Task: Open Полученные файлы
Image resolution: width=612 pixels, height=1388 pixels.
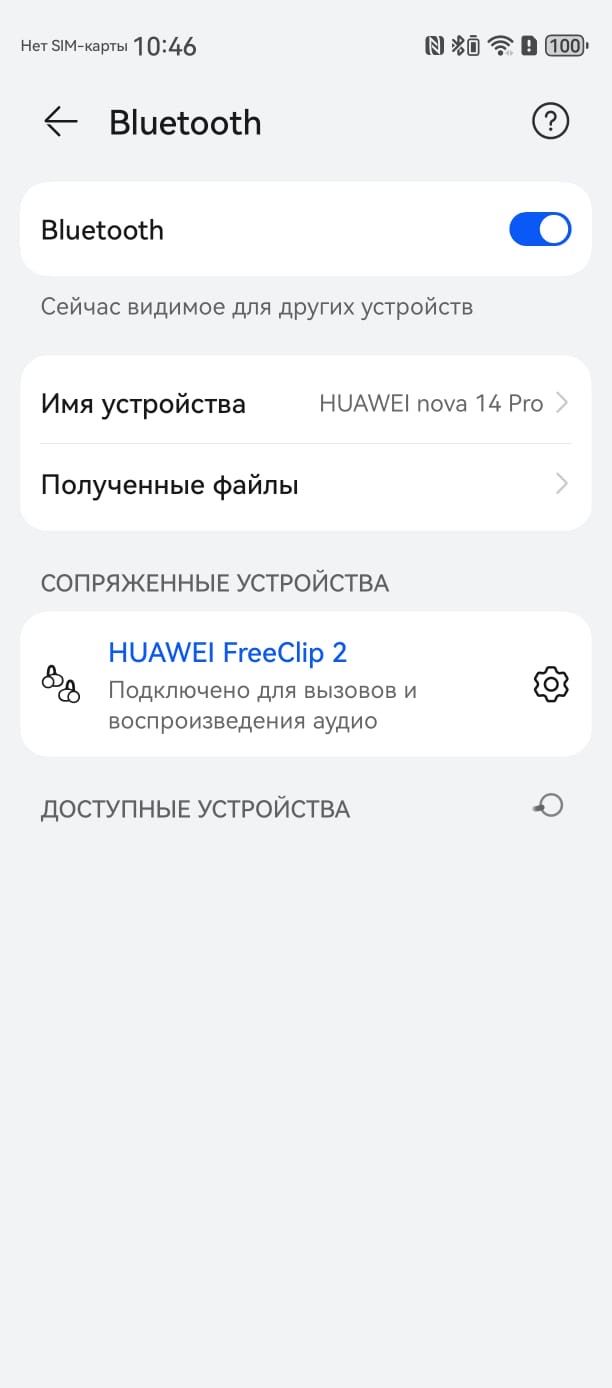Action: tap(305, 486)
